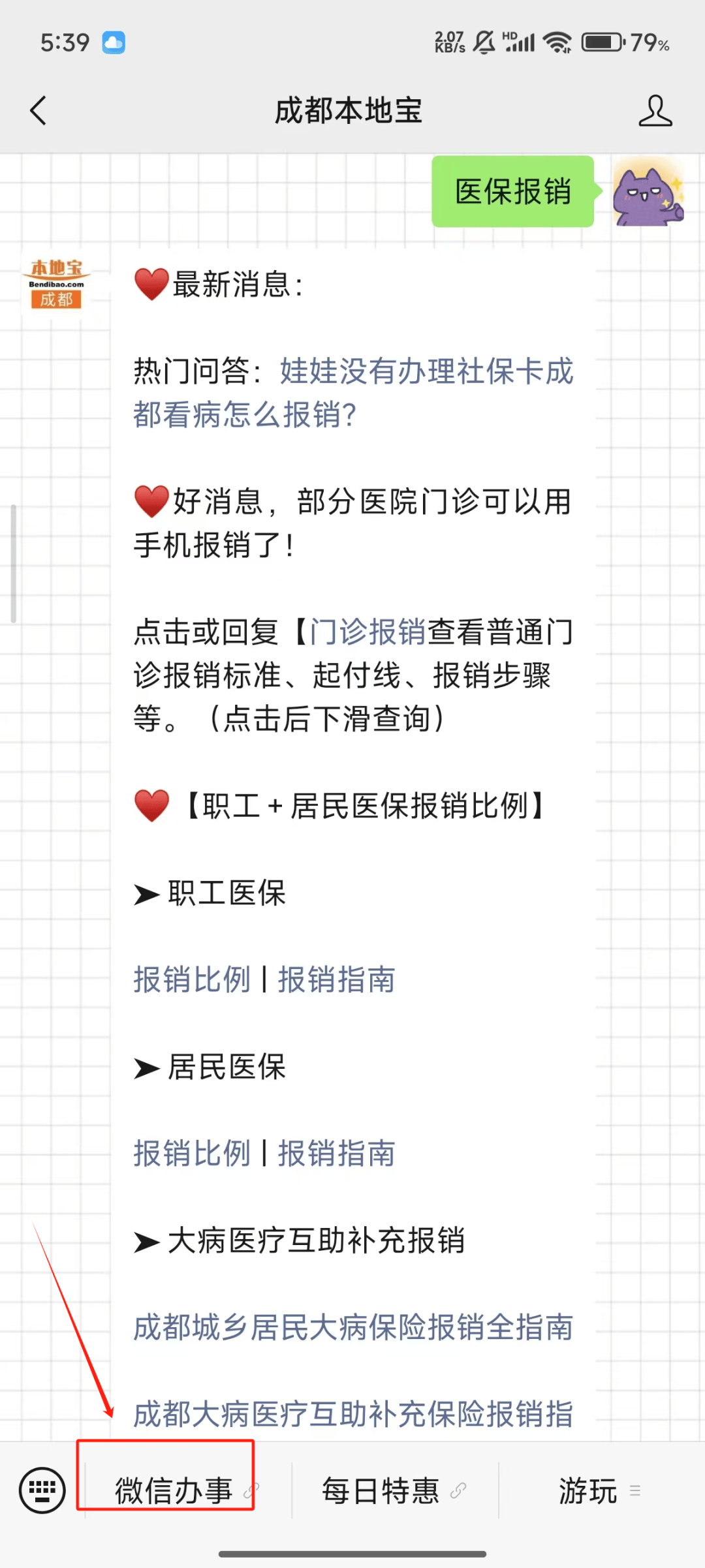Tap the Wi-Fi icon in the status bar

[556, 42]
